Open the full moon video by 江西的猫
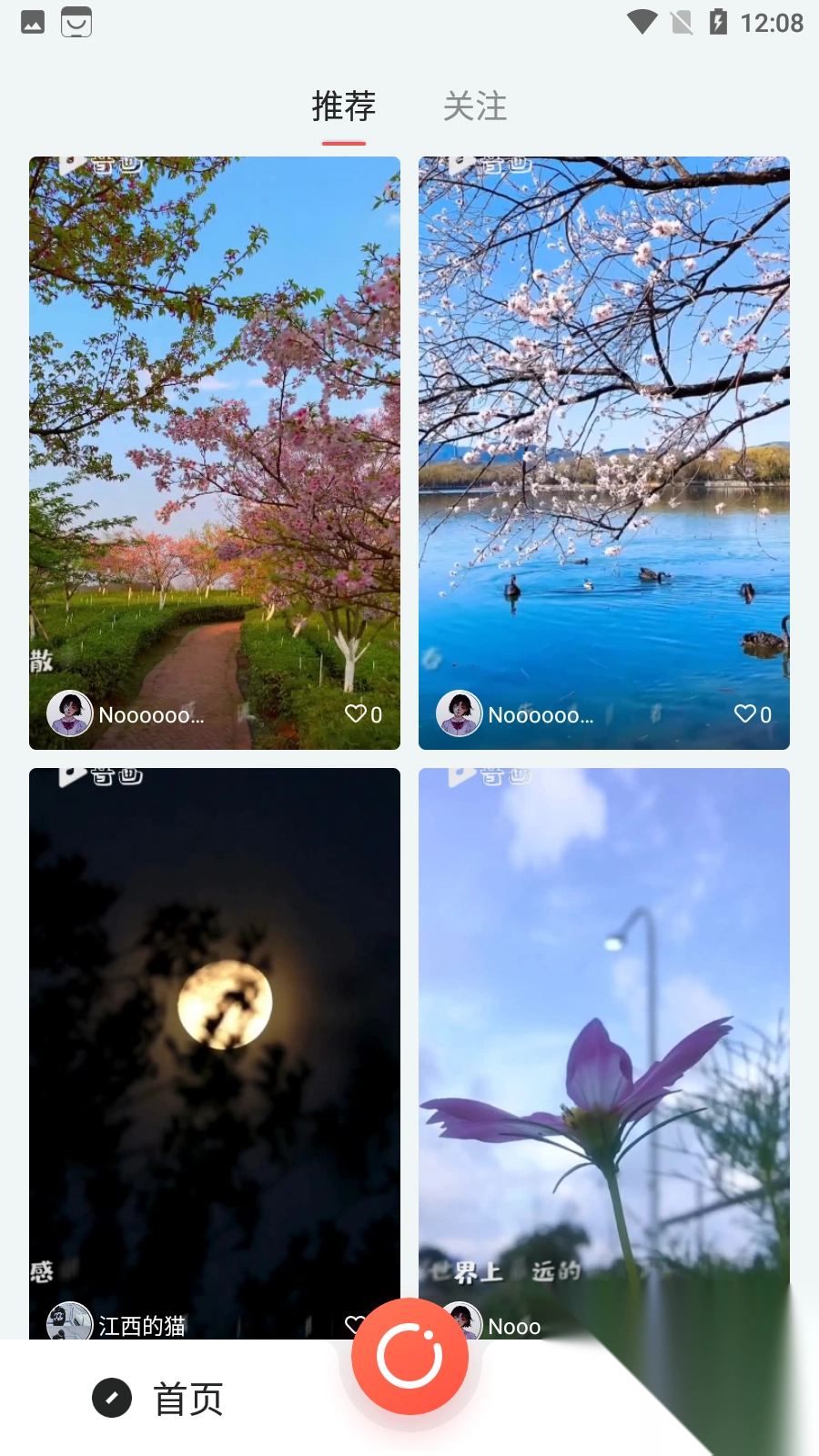This screenshot has width=819, height=1456. (215, 1028)
